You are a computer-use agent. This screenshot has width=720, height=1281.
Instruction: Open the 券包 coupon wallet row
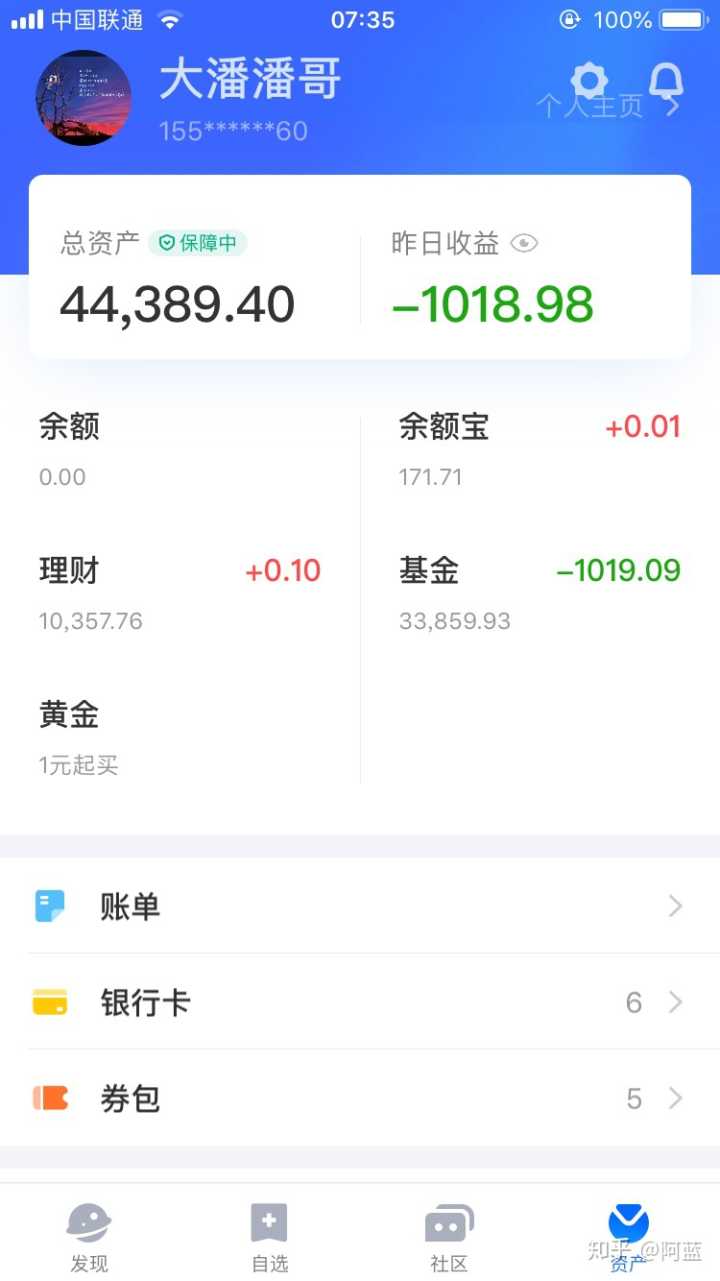click(360, 1098)
